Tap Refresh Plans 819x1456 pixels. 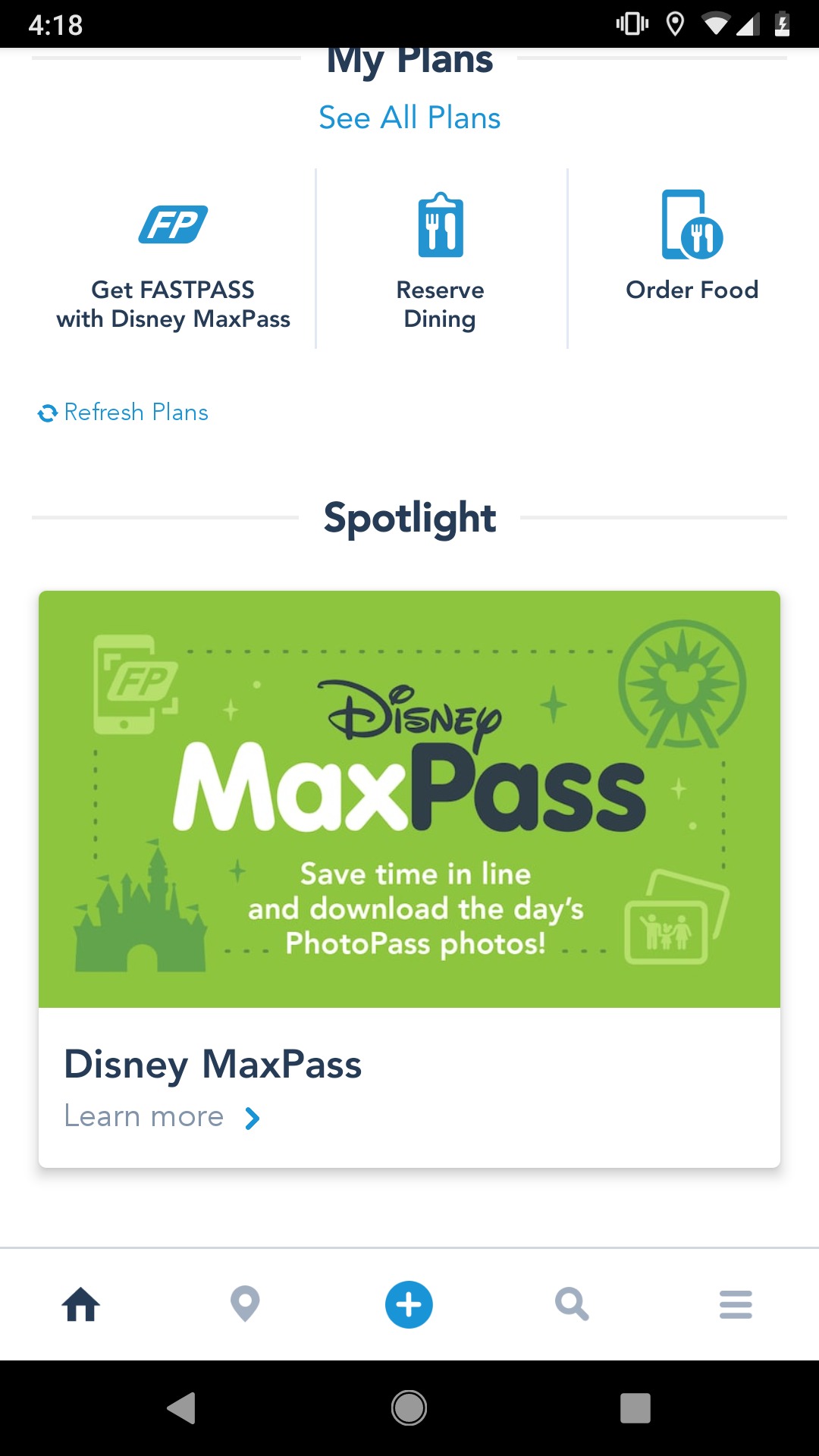[x=123, y=413]
